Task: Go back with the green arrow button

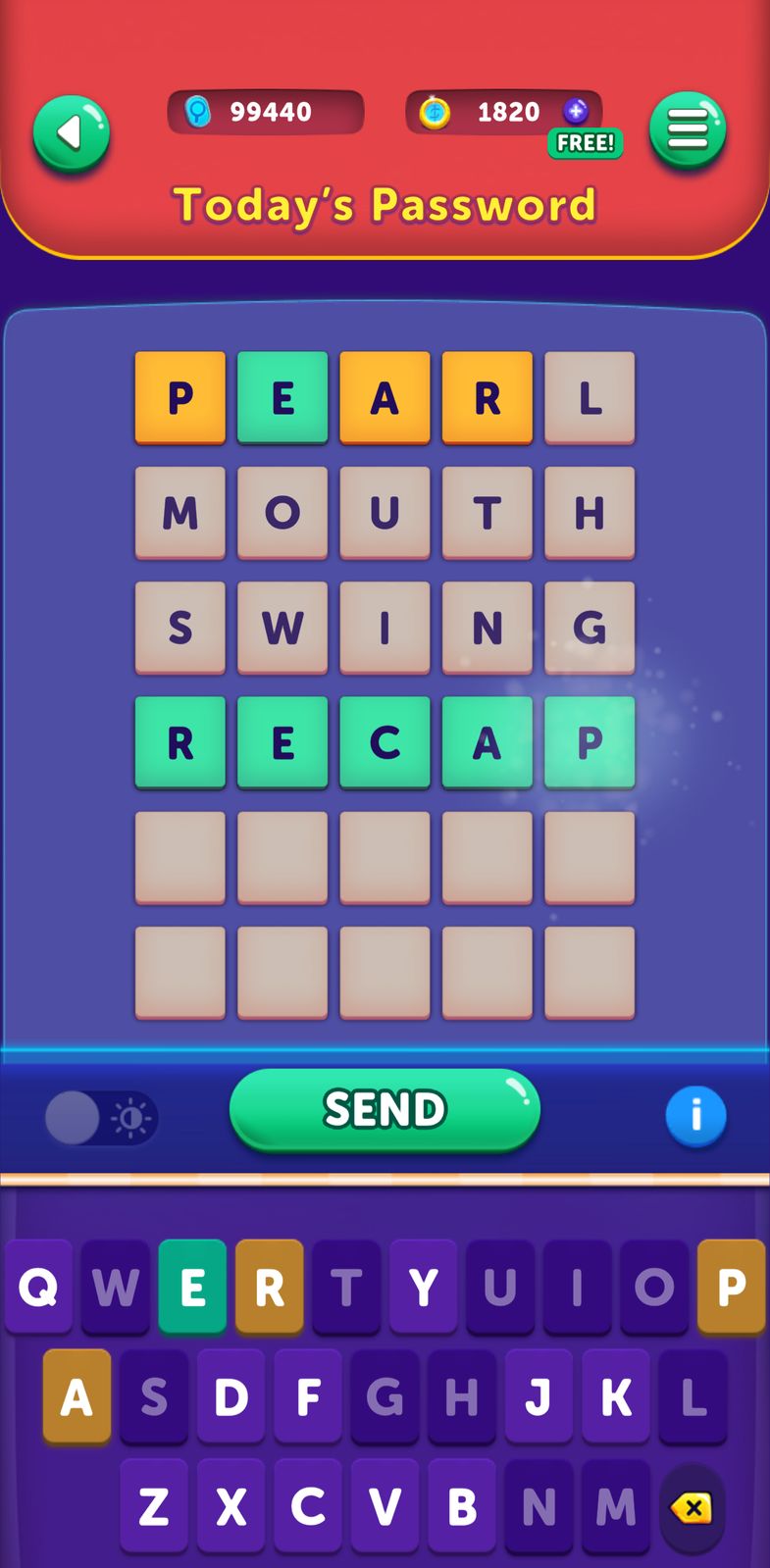Action: [71, 132]
